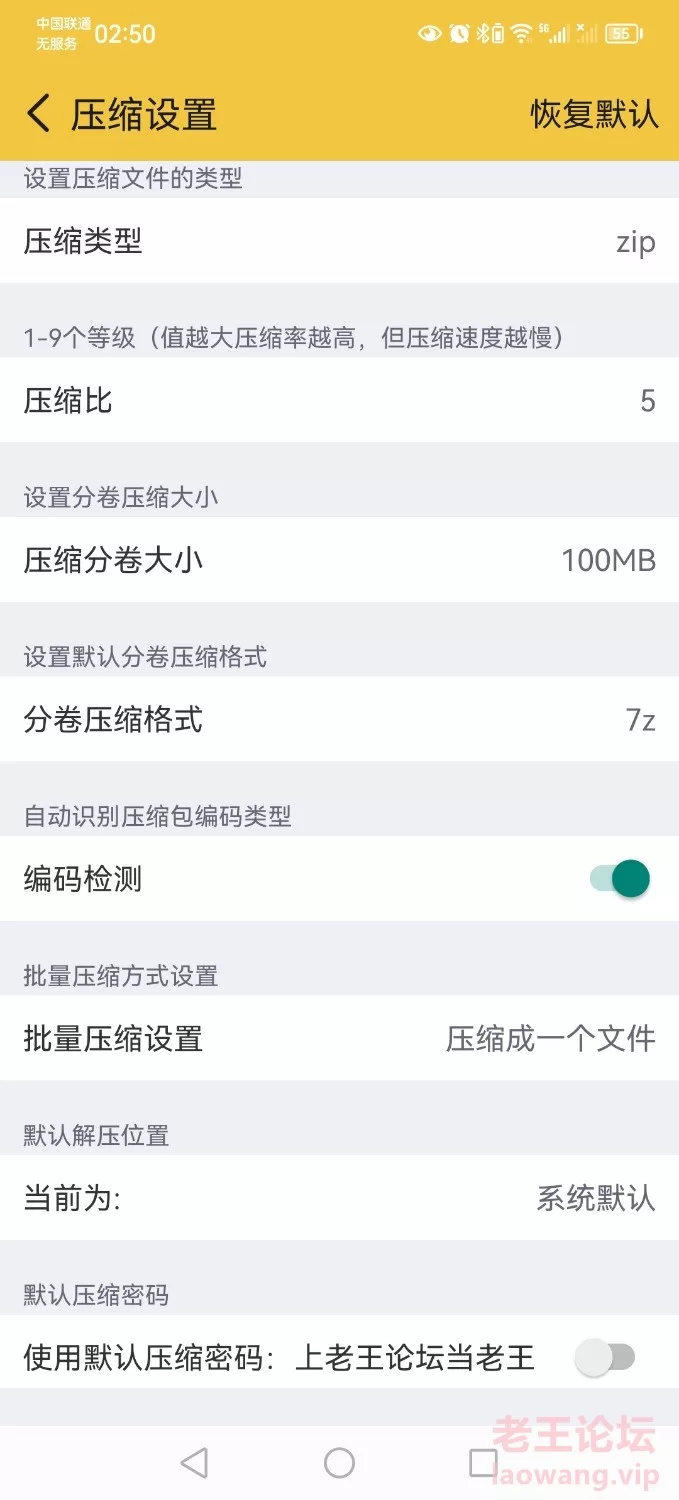This screenshot has width=679, height=1500.
Task: Open 压缩分卷大小 option
Action: [x=339, y=560]
